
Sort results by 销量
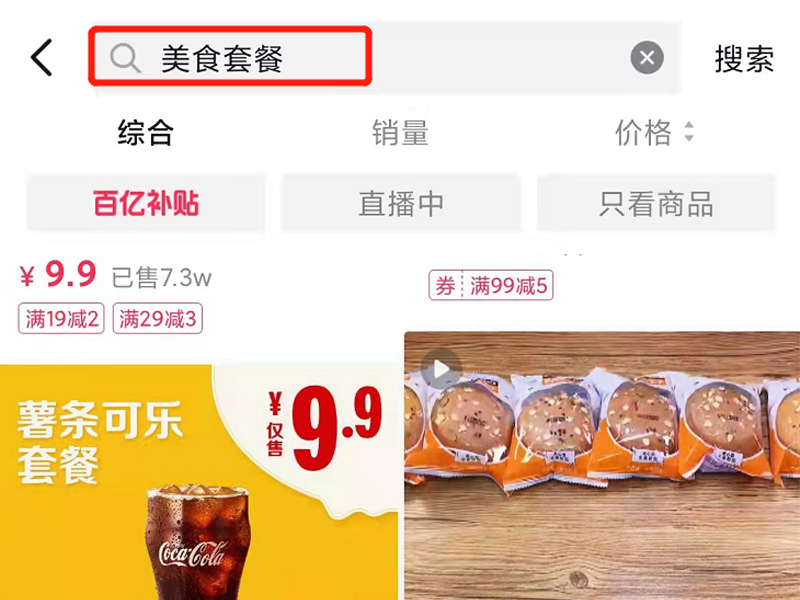tap(400, 132)
